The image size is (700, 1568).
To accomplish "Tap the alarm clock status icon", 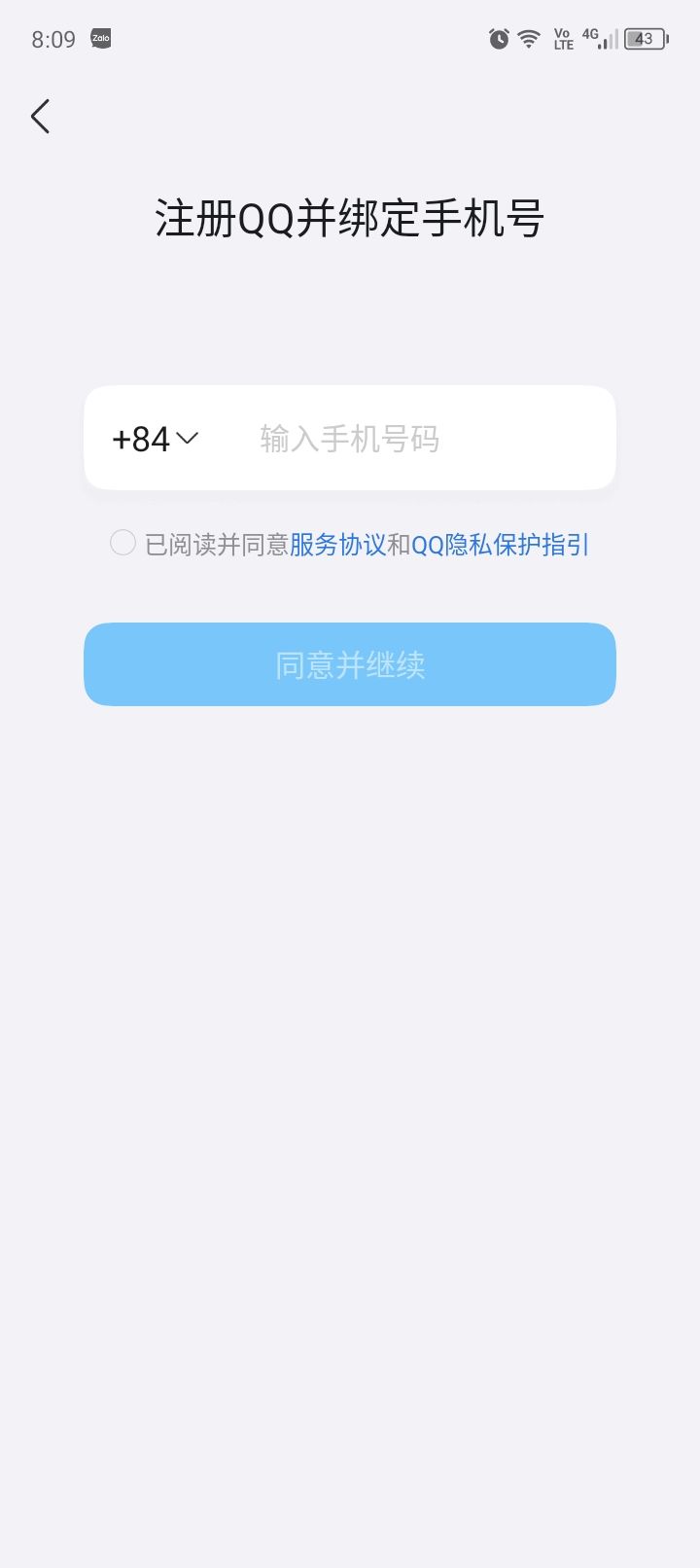I will coord(498,38).
